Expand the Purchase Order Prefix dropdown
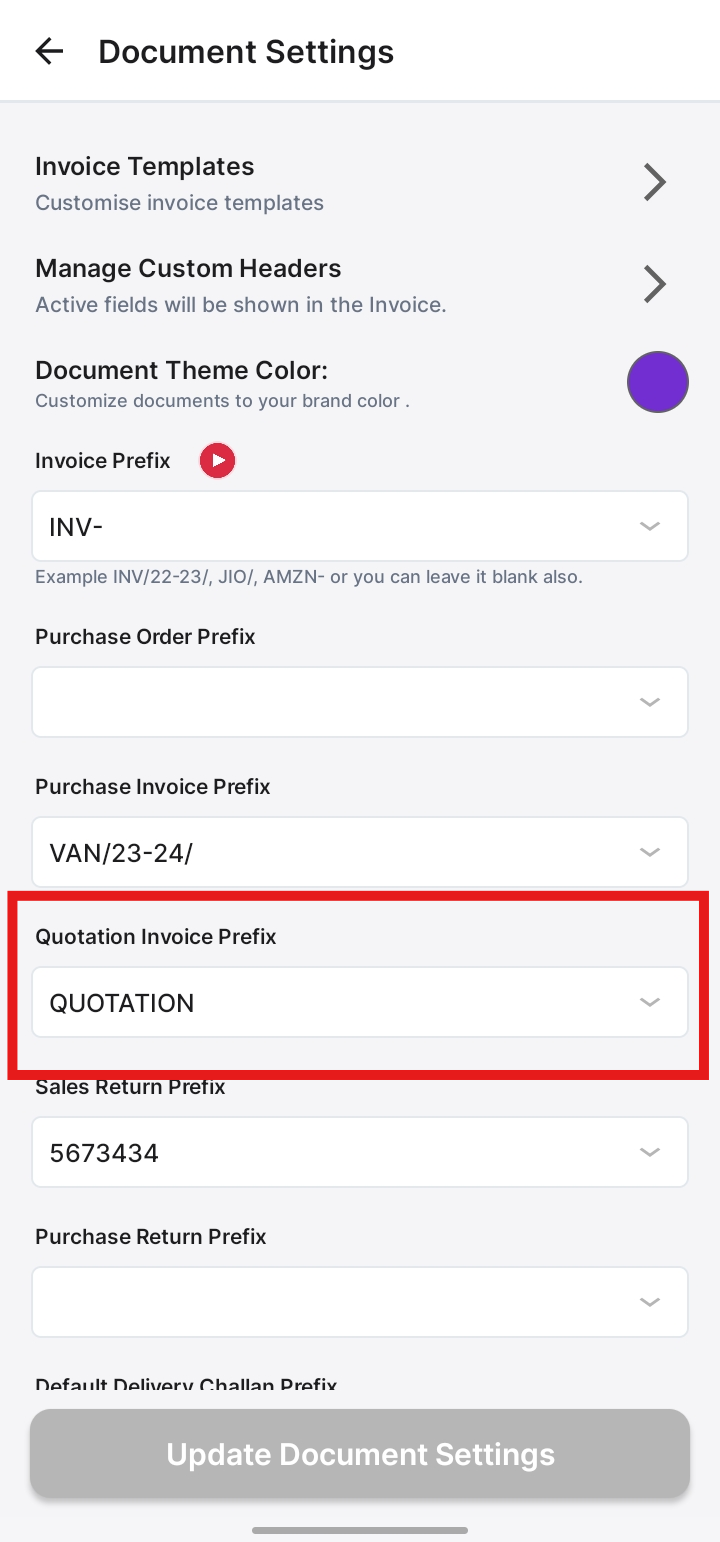The width and height of the screenshot is (720, 1542). click(x=360, y=702)
